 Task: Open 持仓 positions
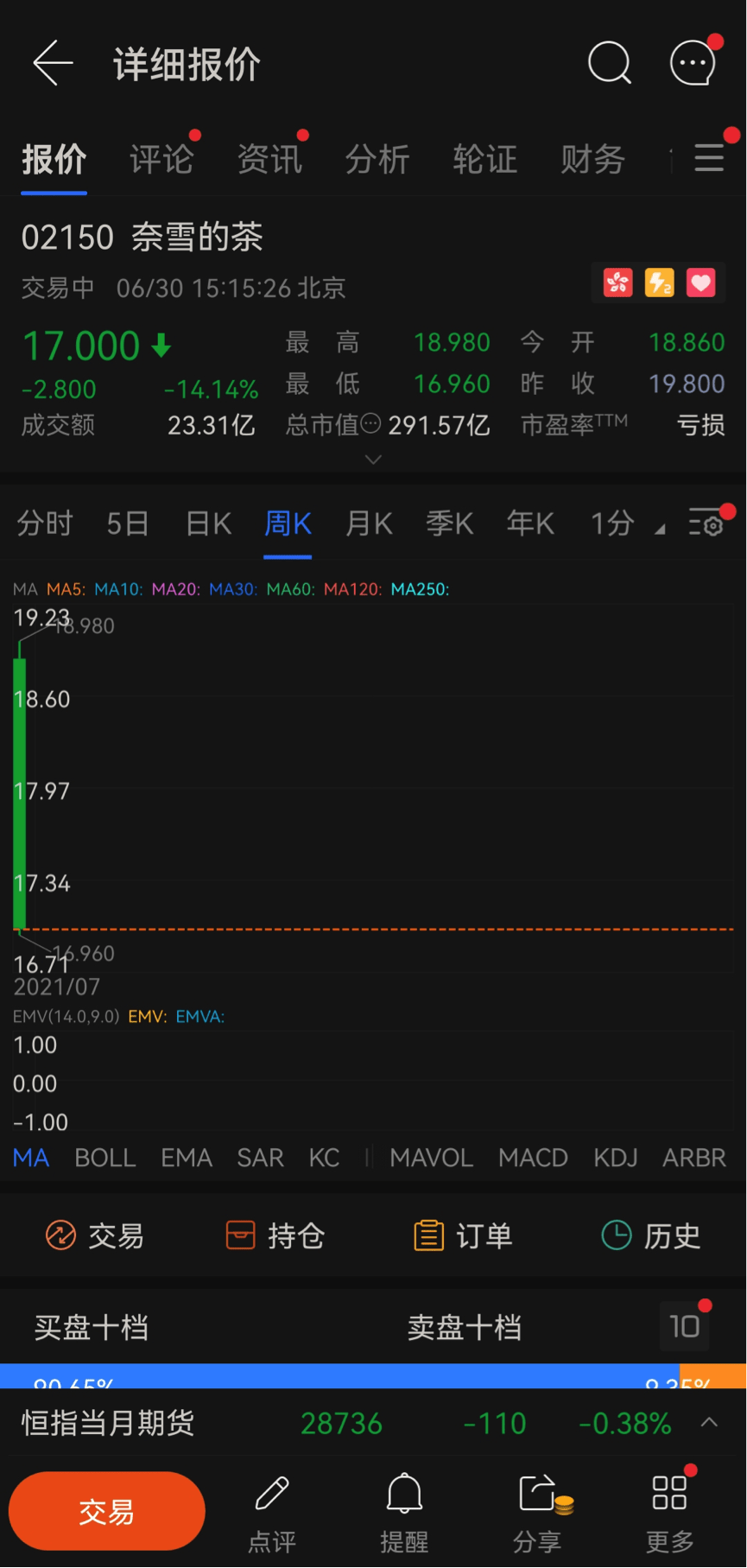tap(275, 1235)
